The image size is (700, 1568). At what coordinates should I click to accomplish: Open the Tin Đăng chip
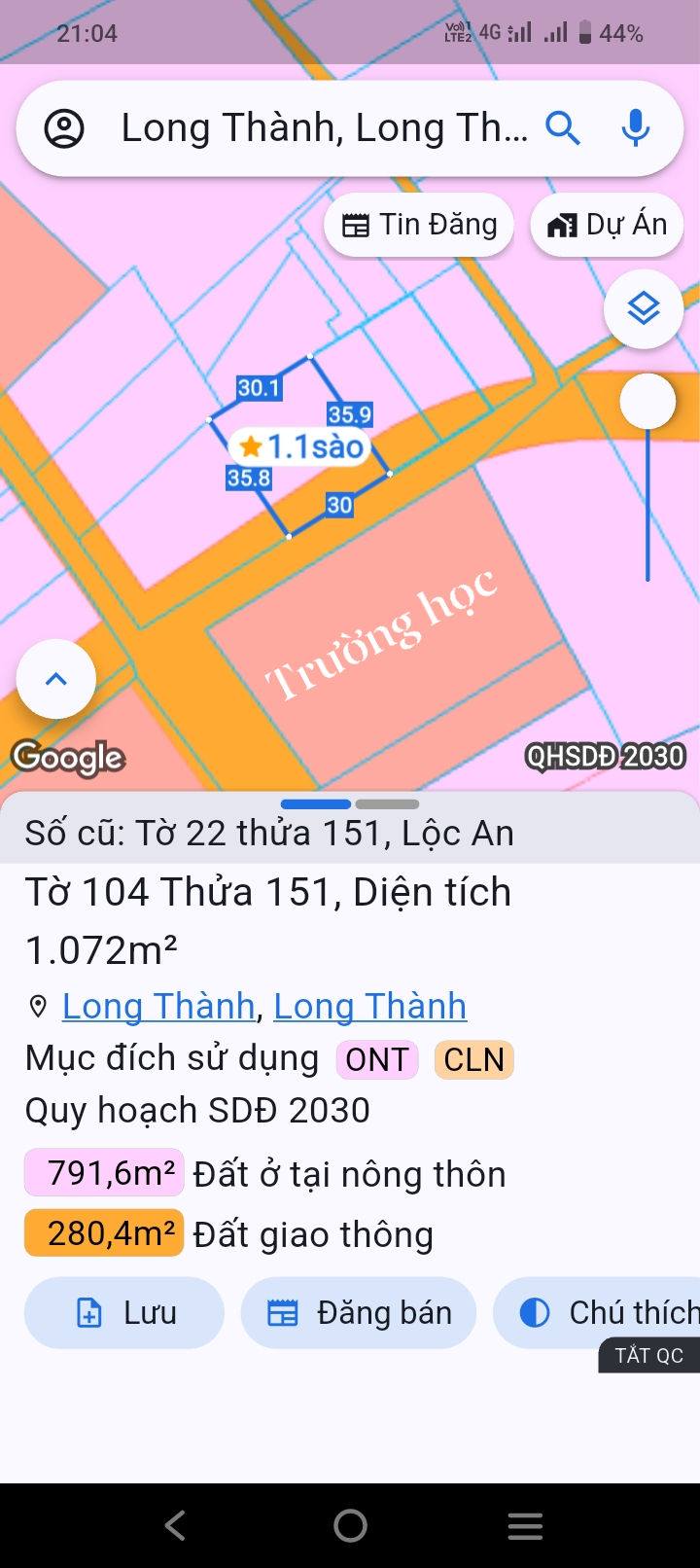[x=419, y=225]
